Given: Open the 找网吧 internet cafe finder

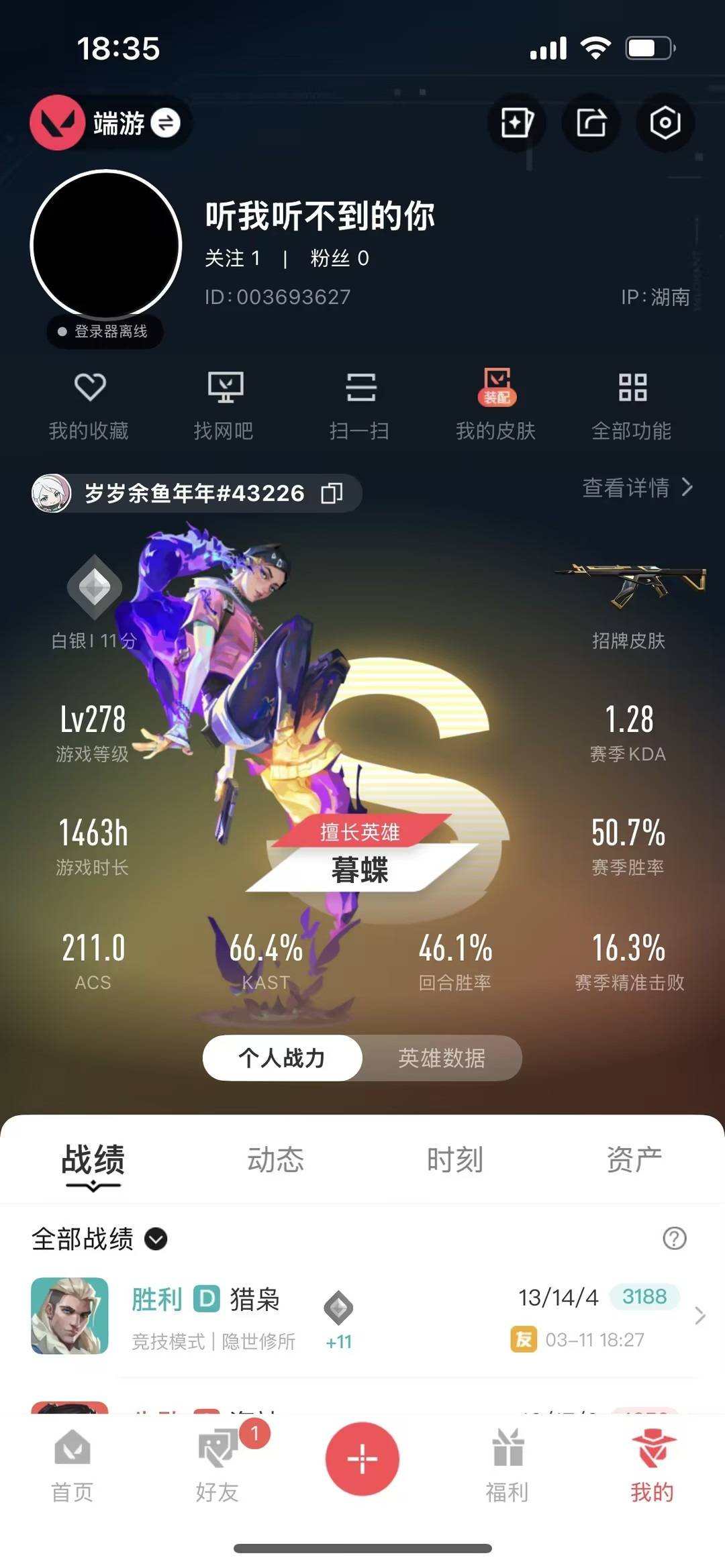Looking at the screenshot, I should point(225,403).
